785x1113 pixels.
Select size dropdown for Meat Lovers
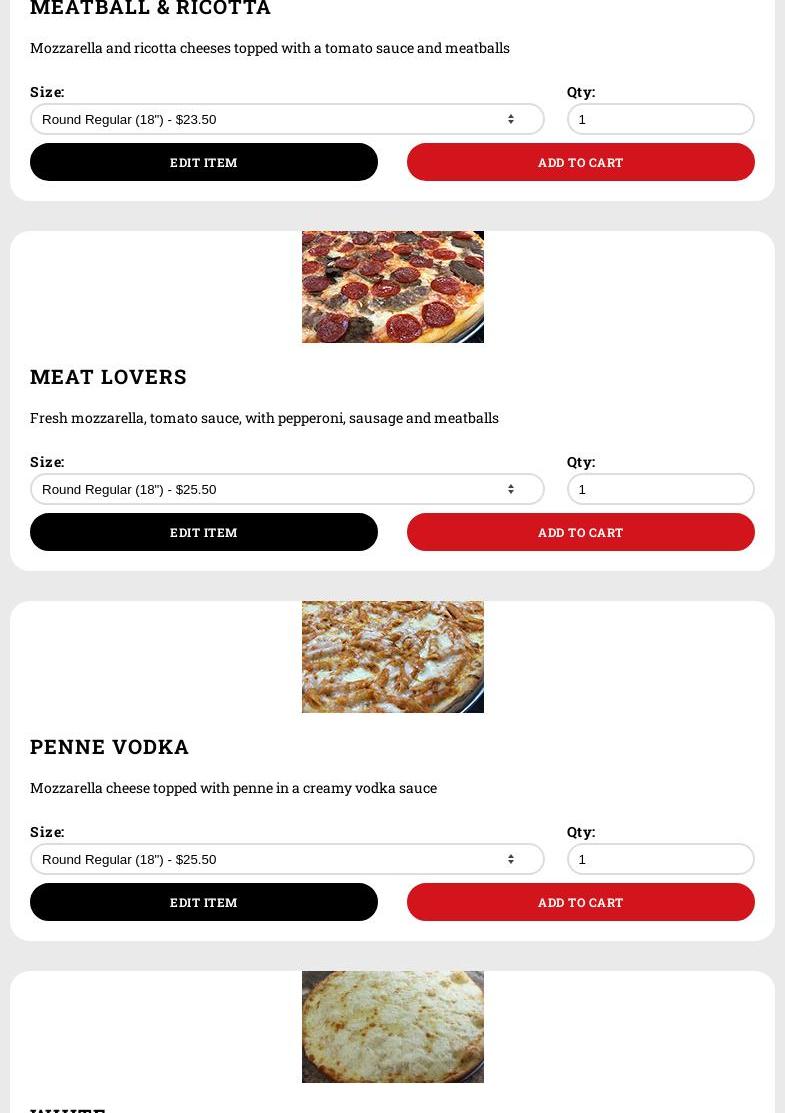coord(287,489)
